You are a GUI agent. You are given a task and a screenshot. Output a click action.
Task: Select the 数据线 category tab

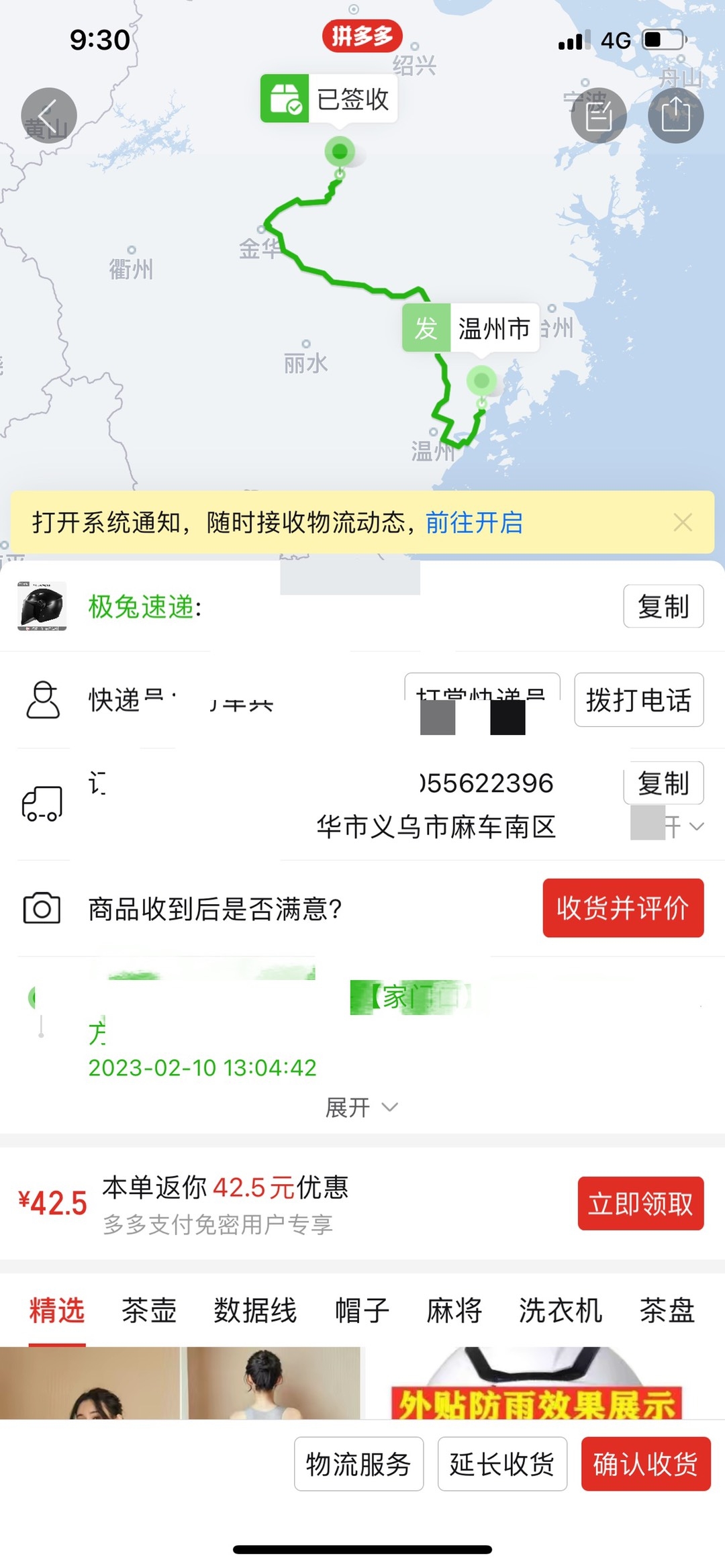(255, 1310)
